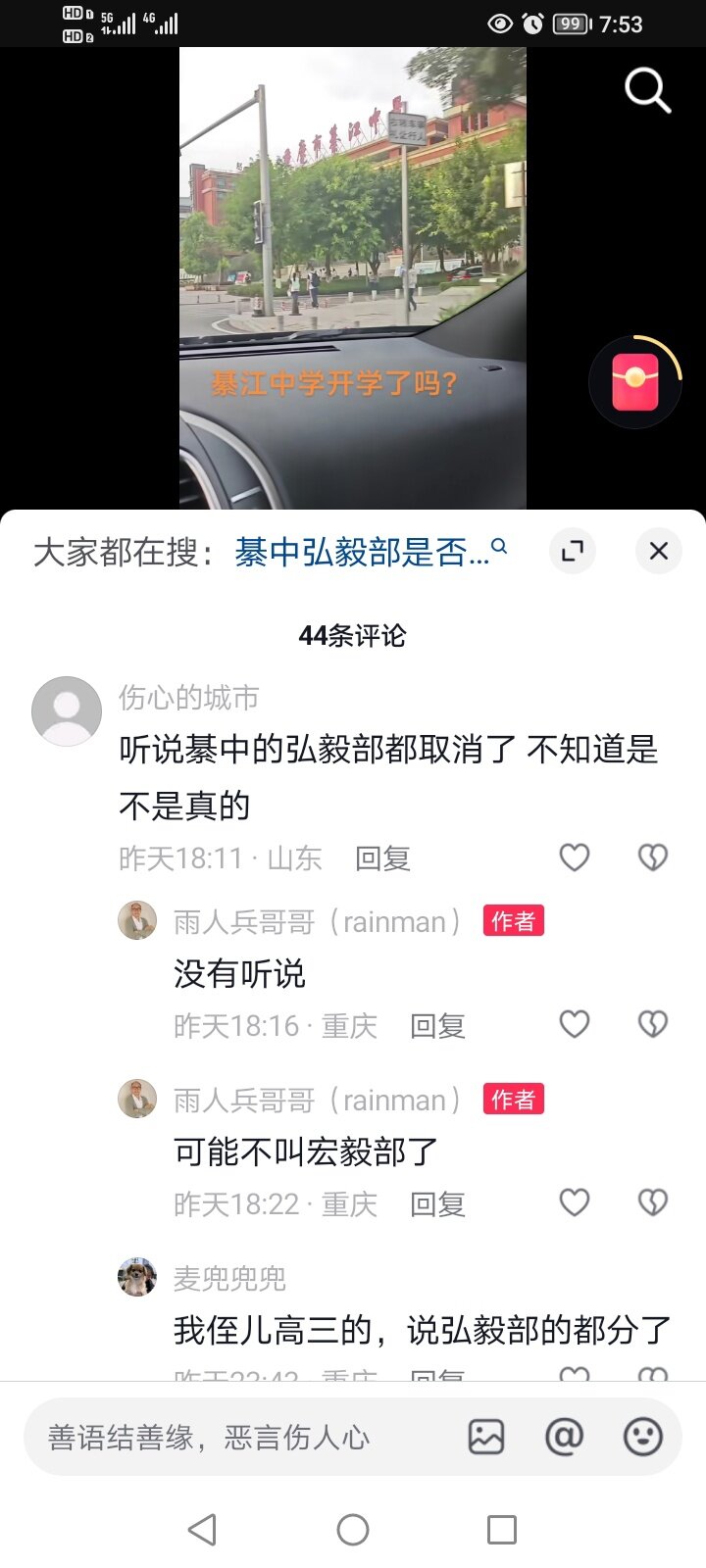Screen dimensions: 706x1568
Task: Open 伤心的城市's profile avatar
Action: tap(67, 711)
